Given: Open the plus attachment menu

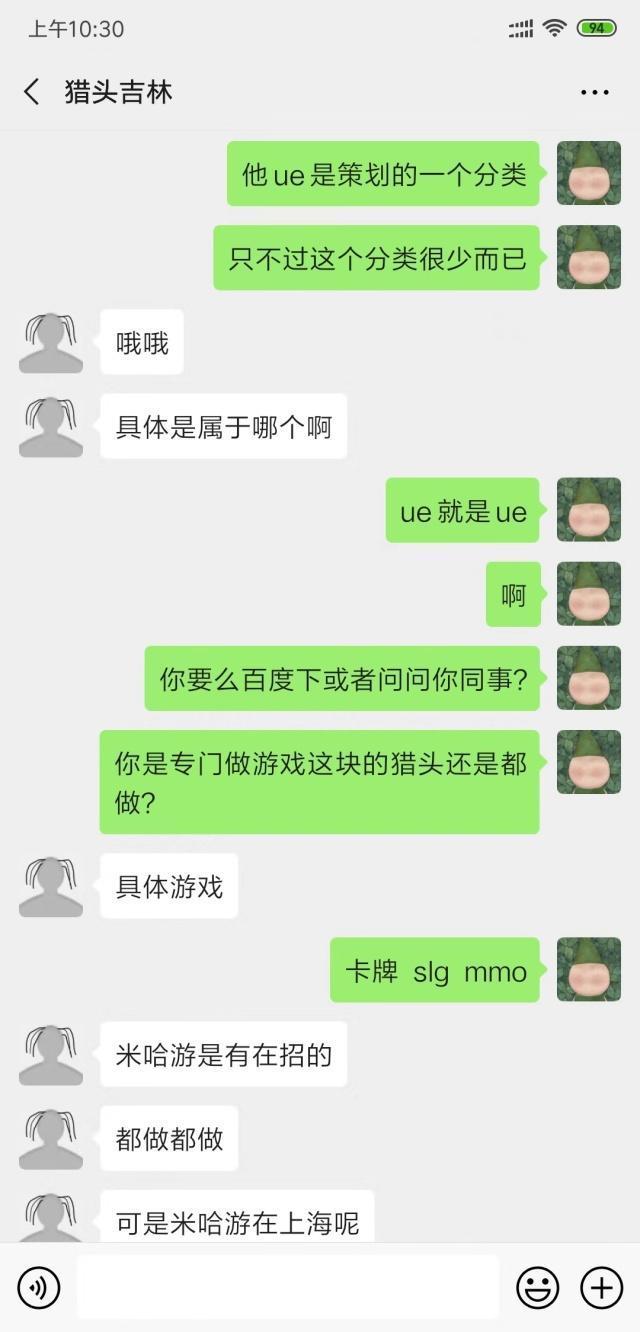Looking at the screenshot, I should pos(601,1287).
